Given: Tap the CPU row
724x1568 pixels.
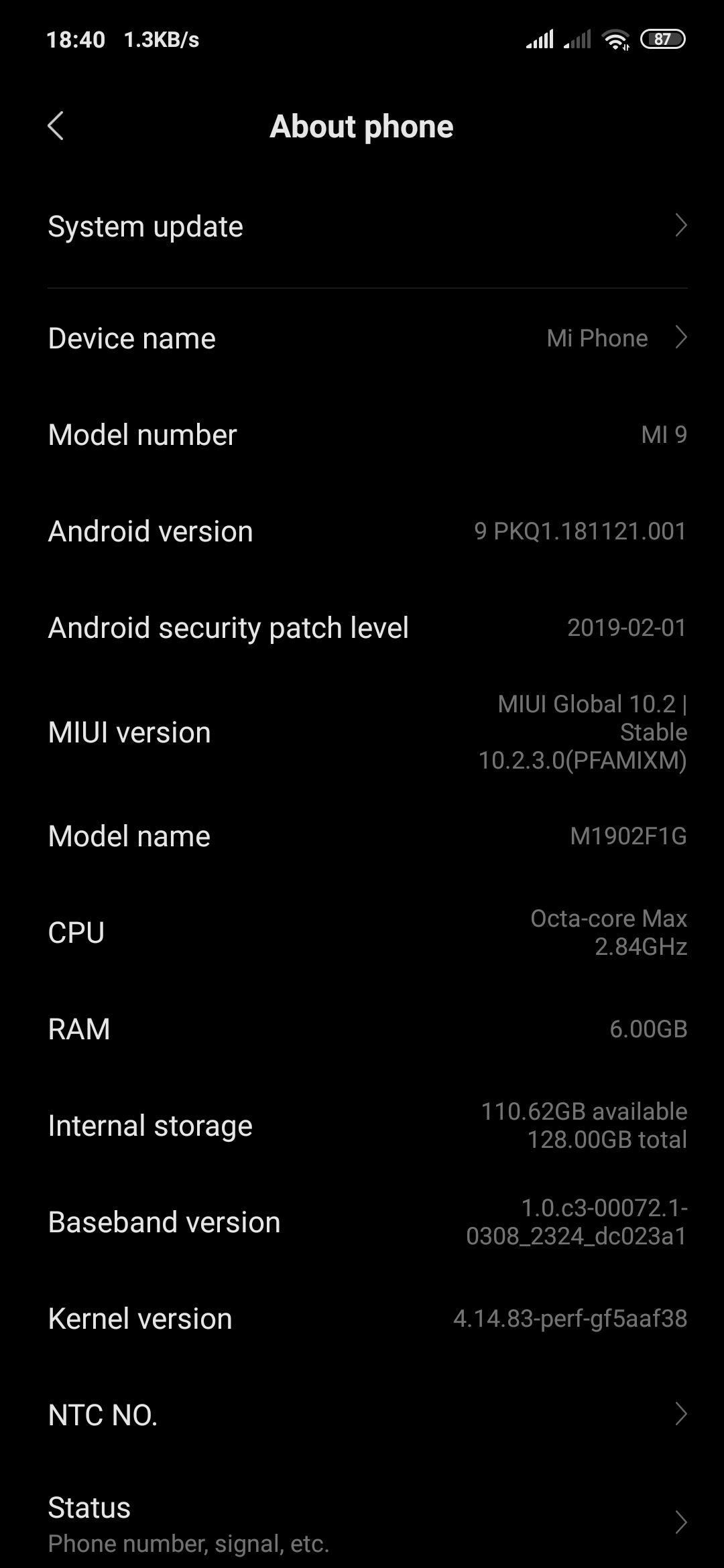Looking at the screenshot, I should pyautogui.click(x=362, y=933).
